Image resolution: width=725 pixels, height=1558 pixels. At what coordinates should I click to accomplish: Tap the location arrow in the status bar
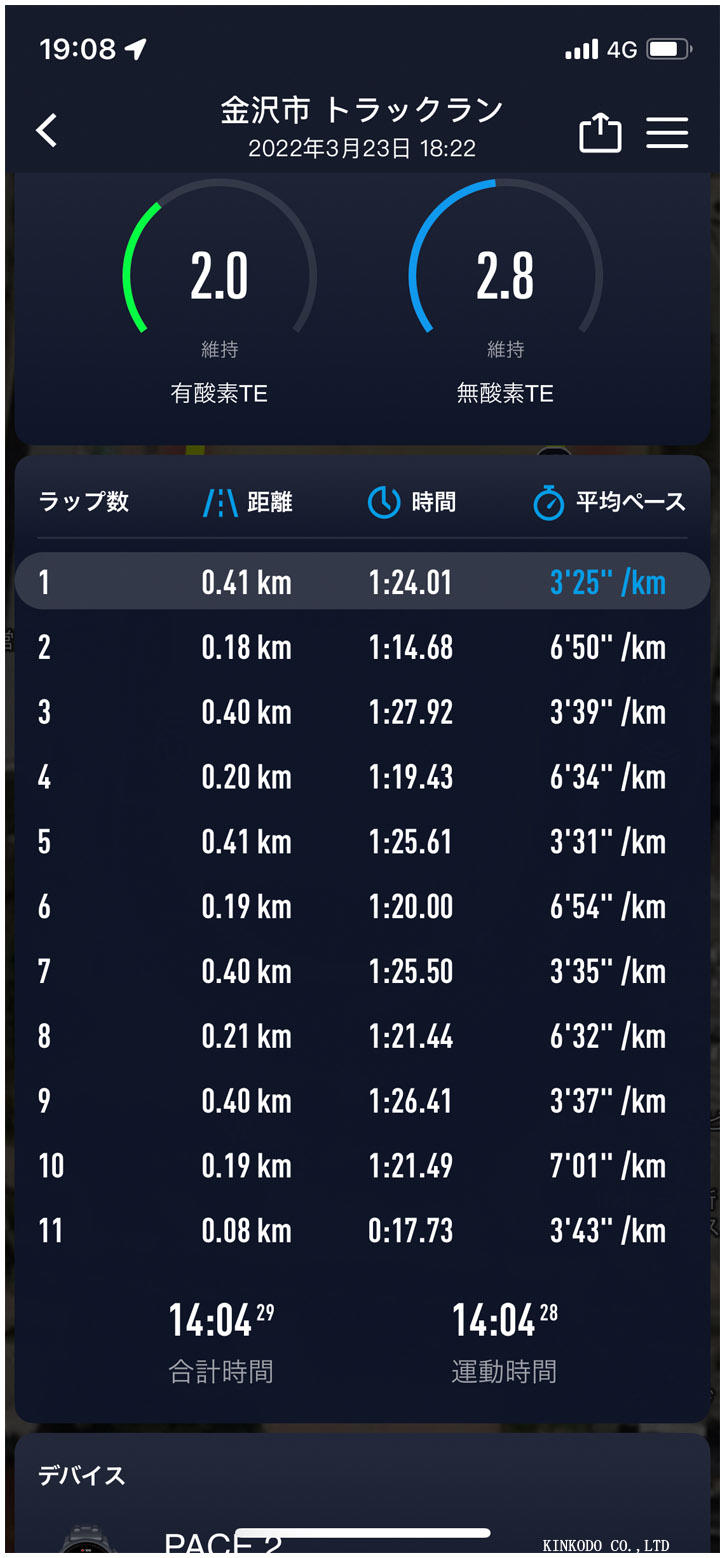[x=138, y=48]
